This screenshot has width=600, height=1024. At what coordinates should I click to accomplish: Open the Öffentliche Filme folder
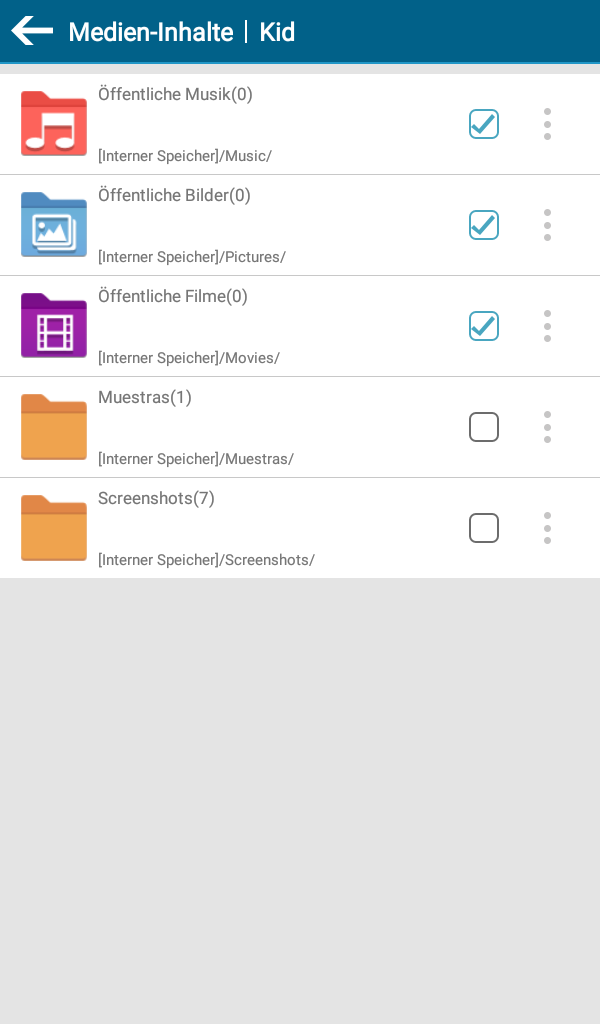[200, 326]
